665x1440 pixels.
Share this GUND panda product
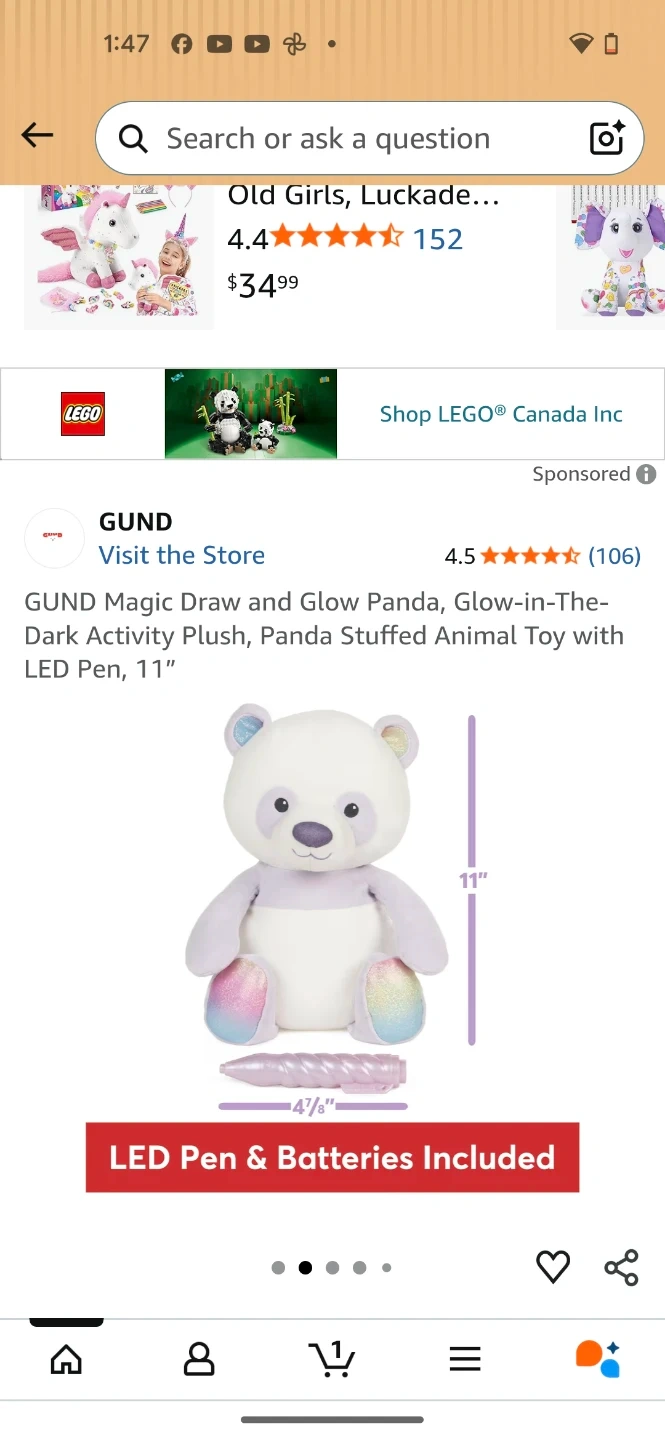click(621, 1267)
